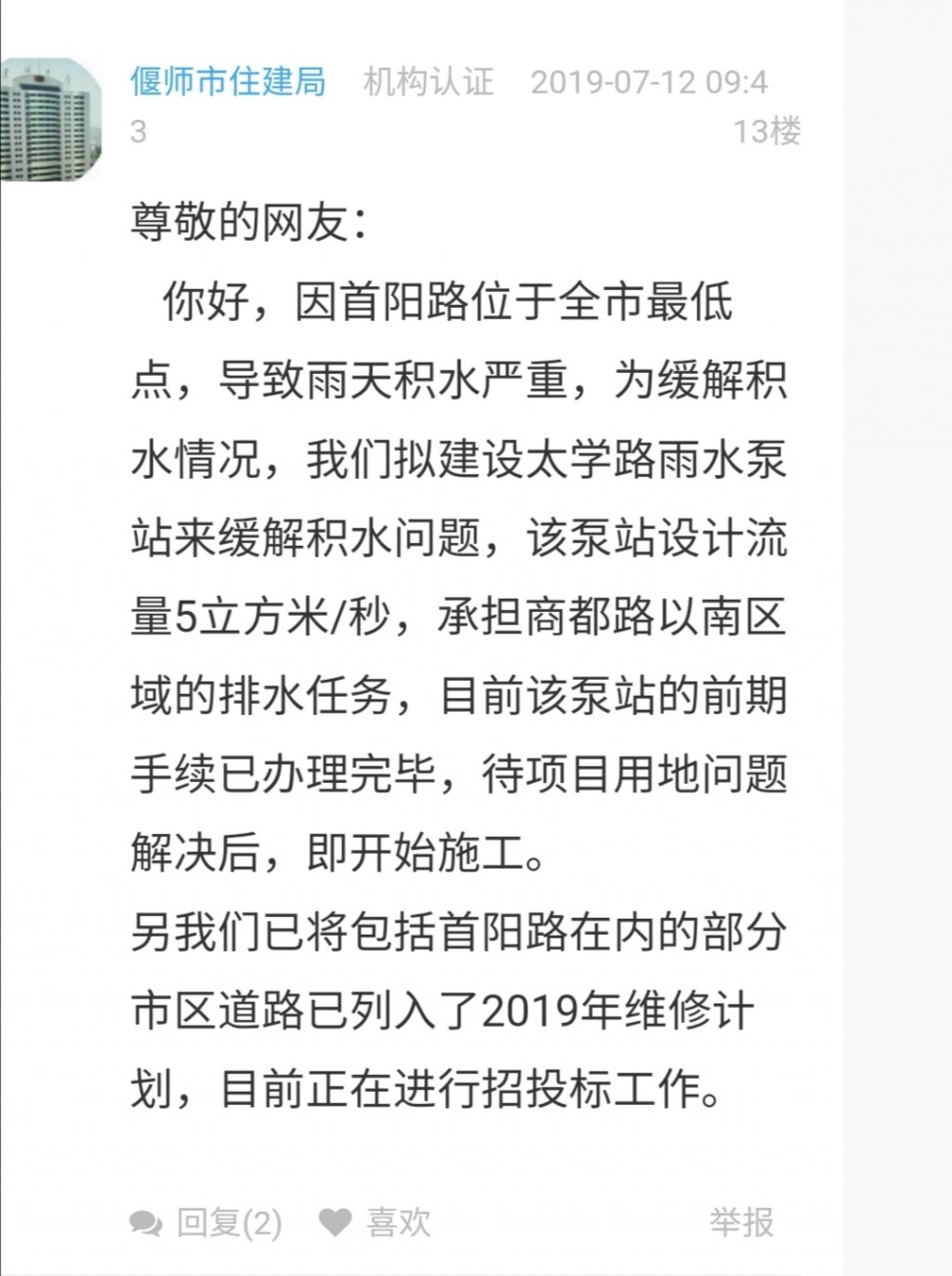Open the 偃师市住建局 username link
952x1276 pixels.
(x=228, y=82)
